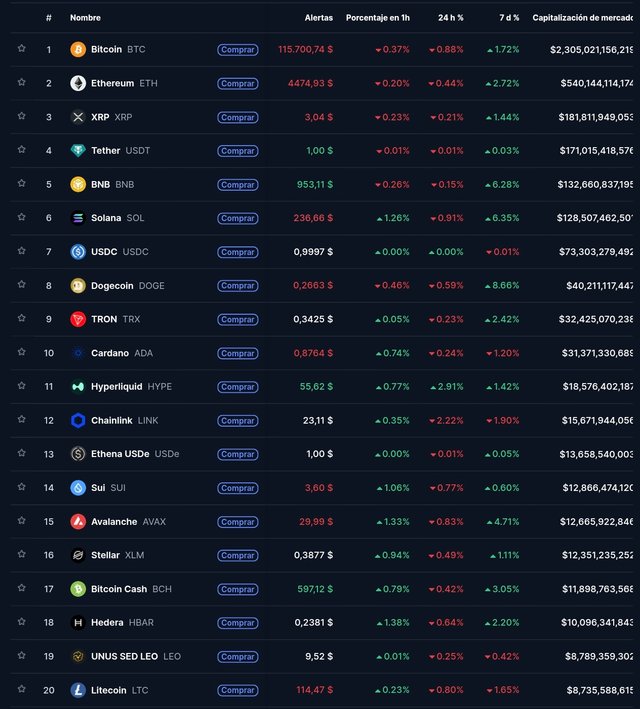This screenshot has height=709, width=640.
Task: Favorite Dogecoin with the star icon
Action: (21, 284)
